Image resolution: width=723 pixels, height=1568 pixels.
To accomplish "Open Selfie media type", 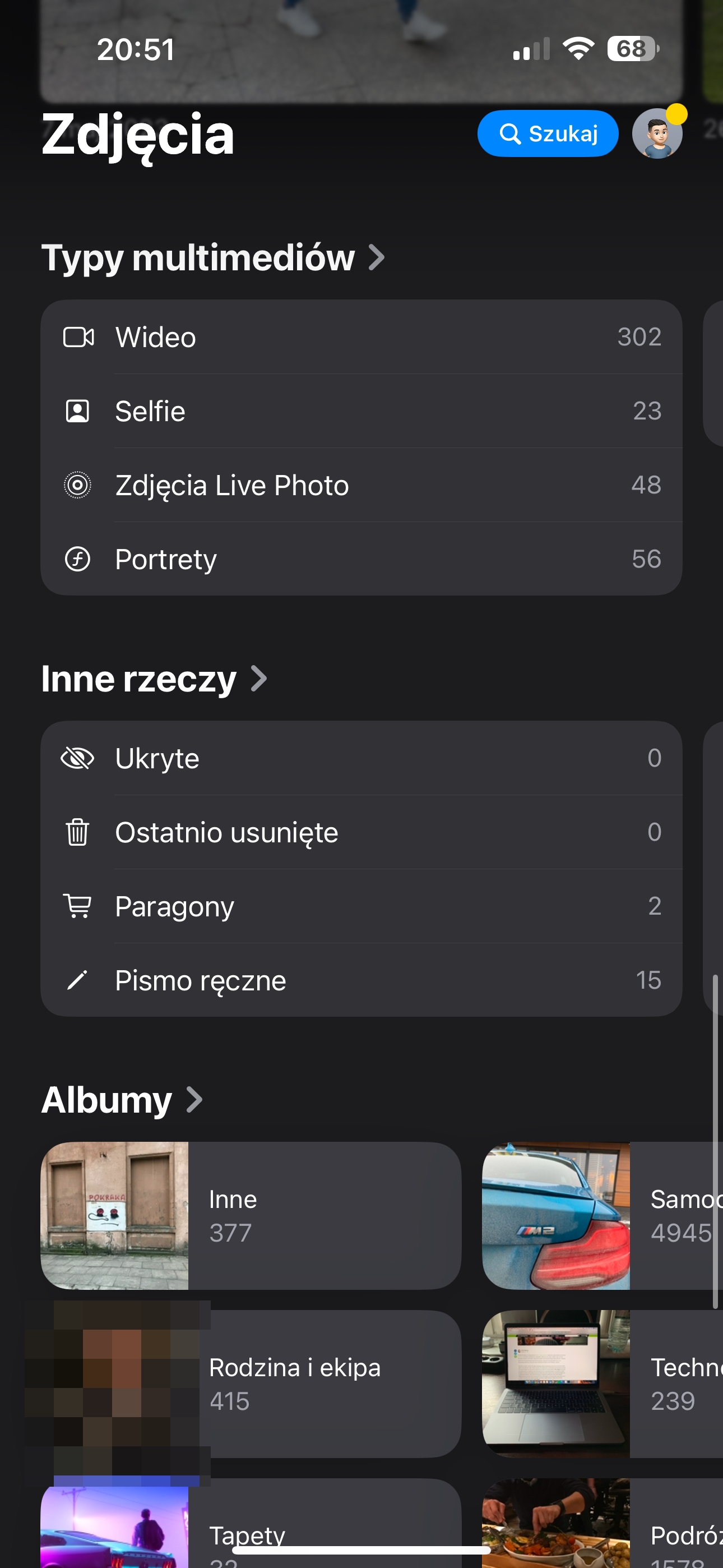I will [x=361, y=411].
